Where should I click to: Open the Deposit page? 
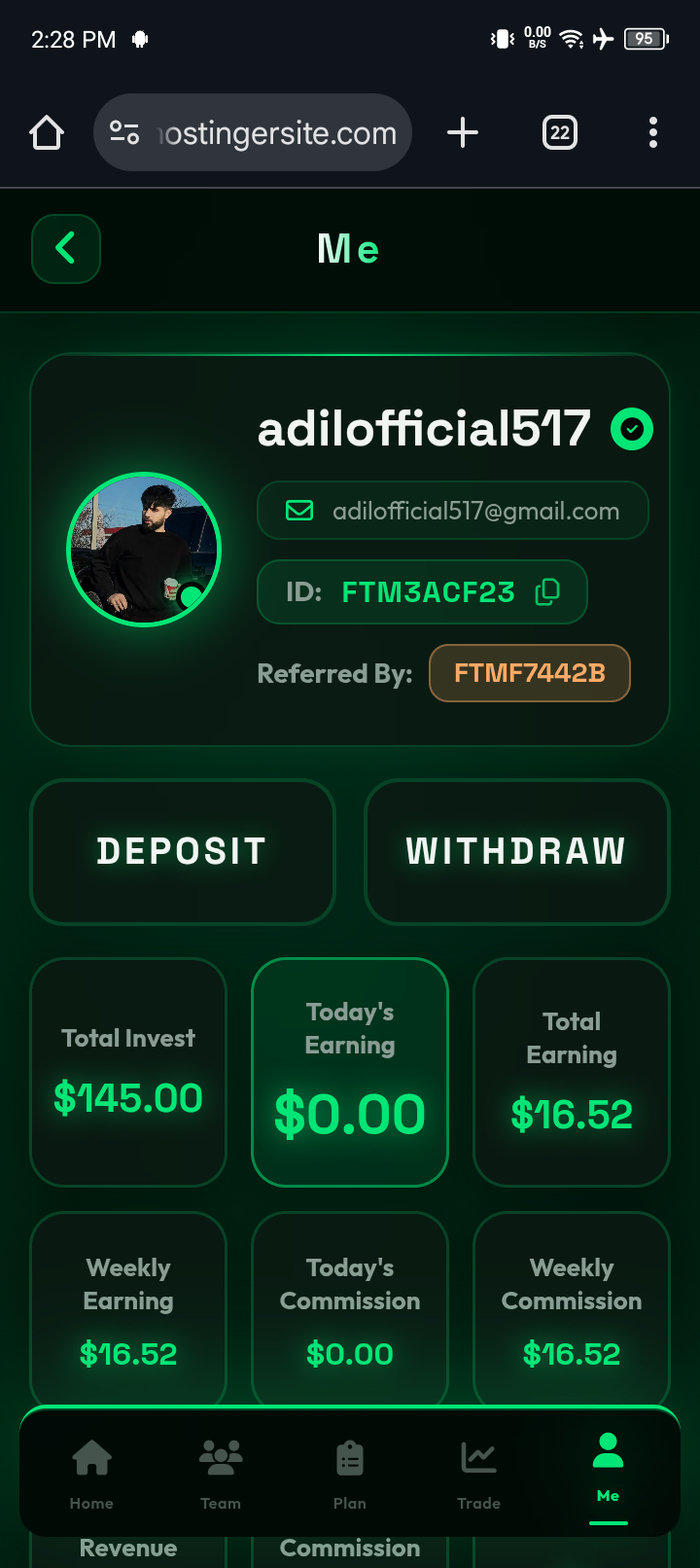click(183, 851)
